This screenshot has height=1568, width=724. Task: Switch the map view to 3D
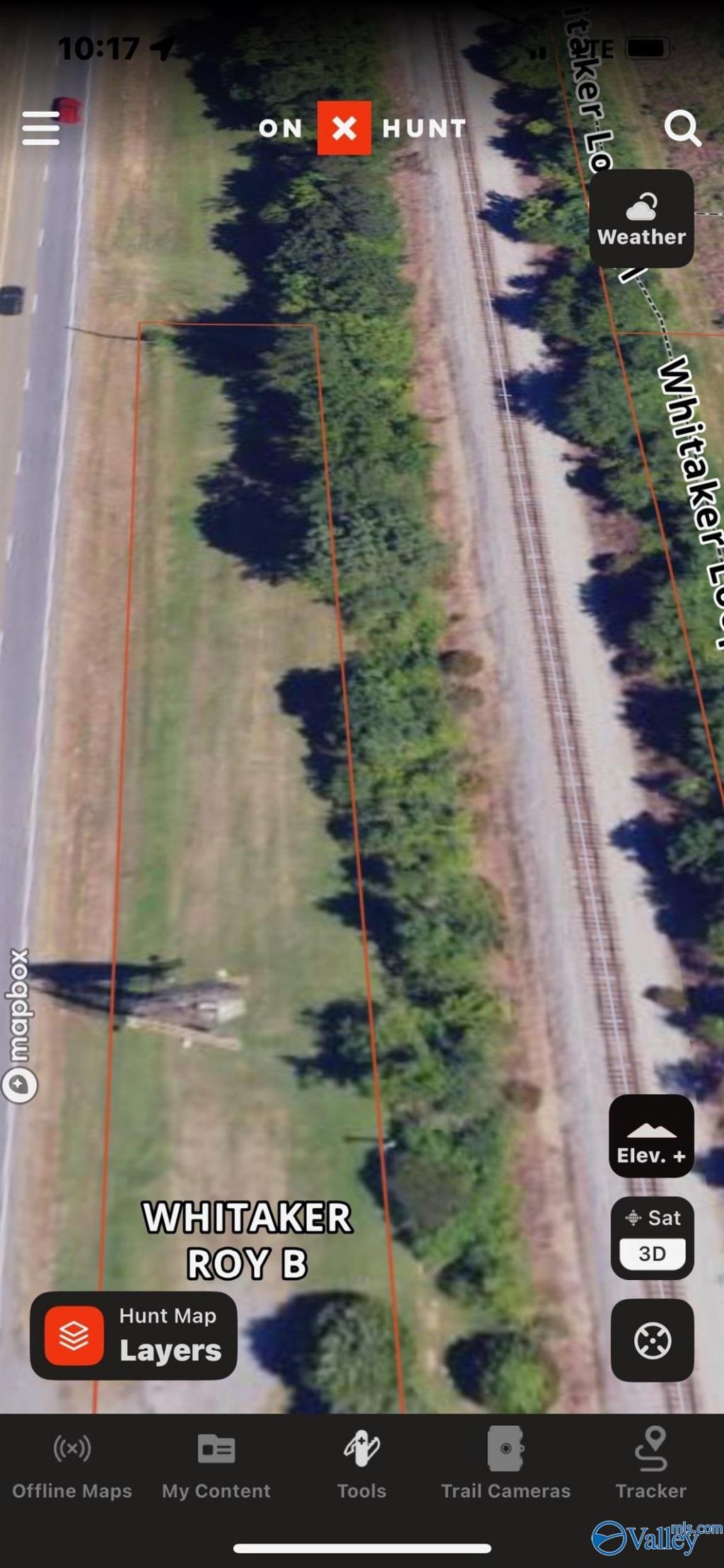click(x=652, y=1255)
